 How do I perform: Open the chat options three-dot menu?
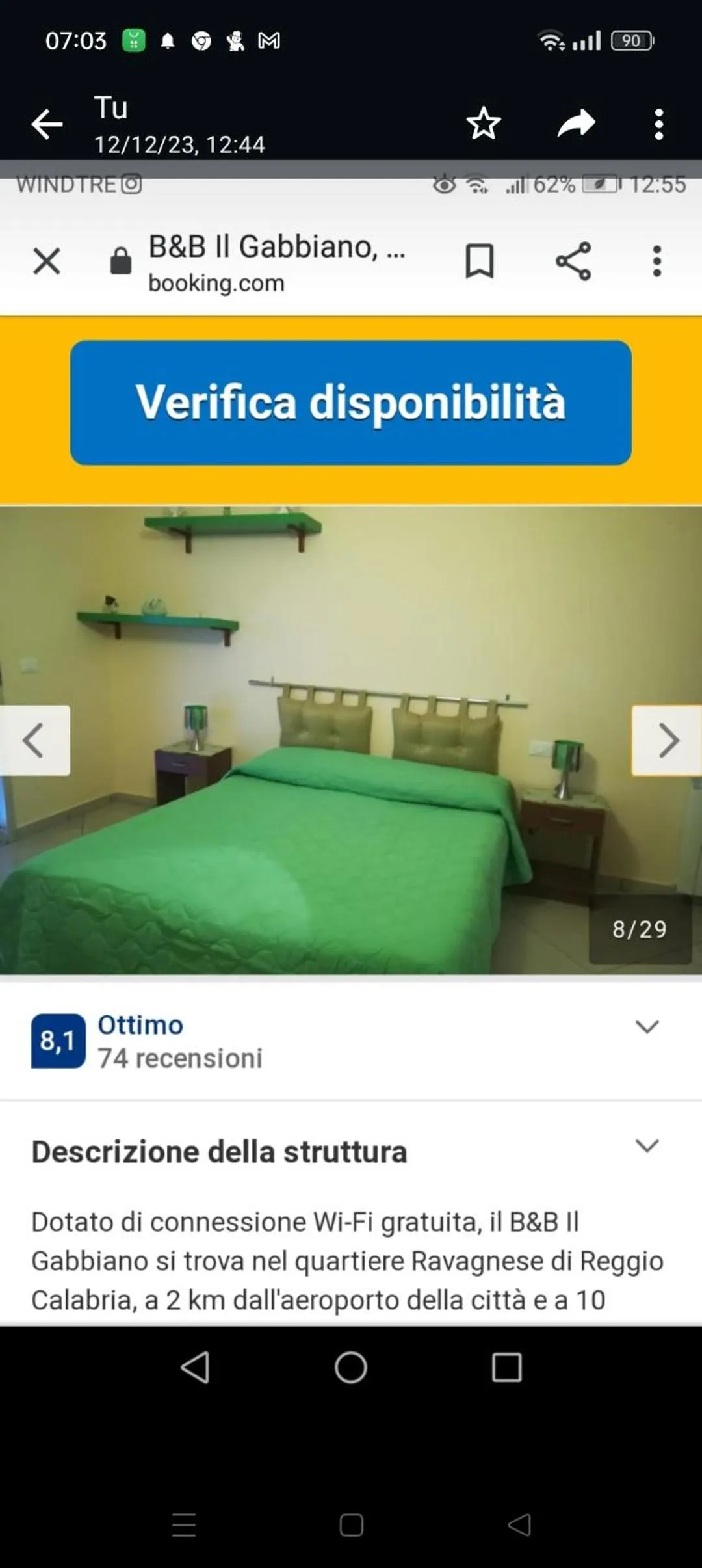pyautogui.click(x=659, y=122)
